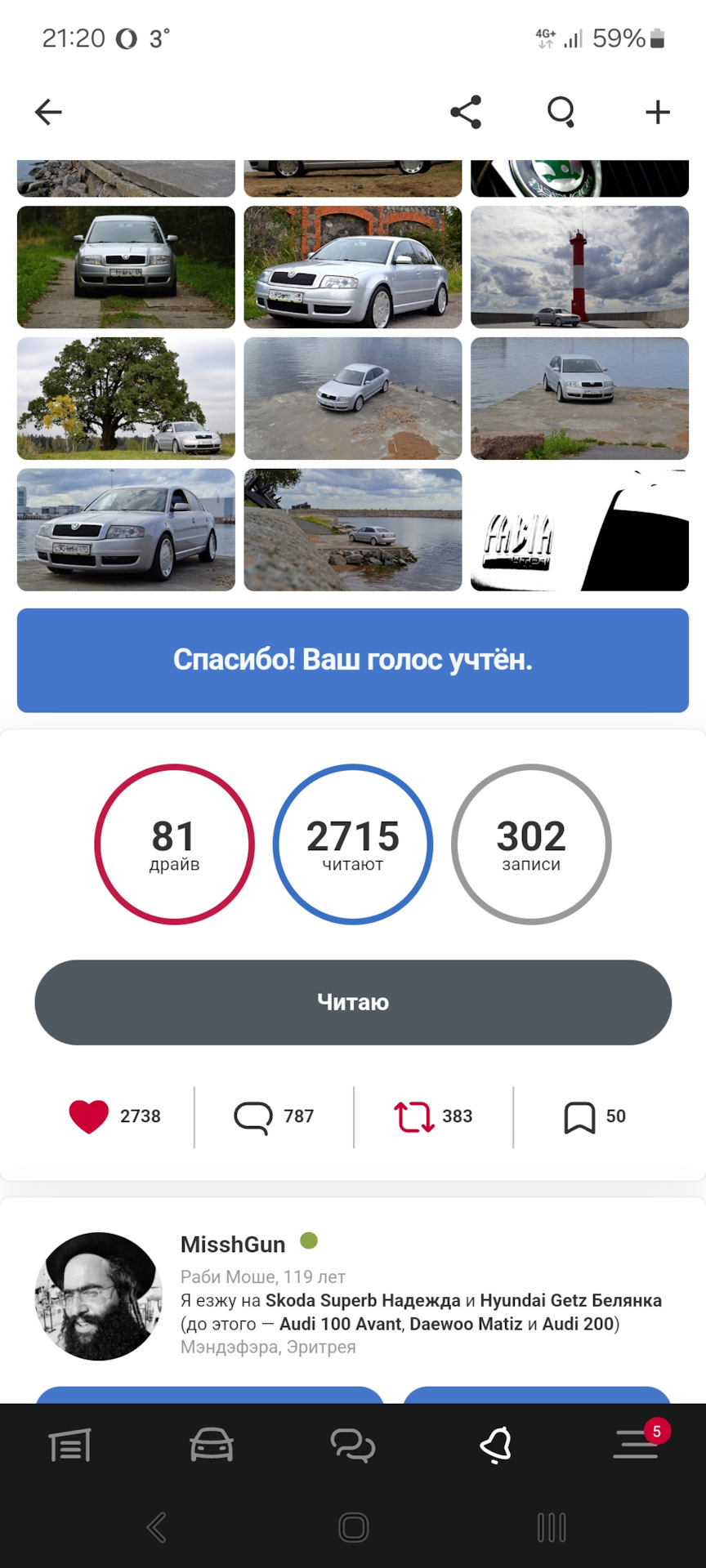
Task: Tap the Читаю subscription button
Action: (353, 1002)
